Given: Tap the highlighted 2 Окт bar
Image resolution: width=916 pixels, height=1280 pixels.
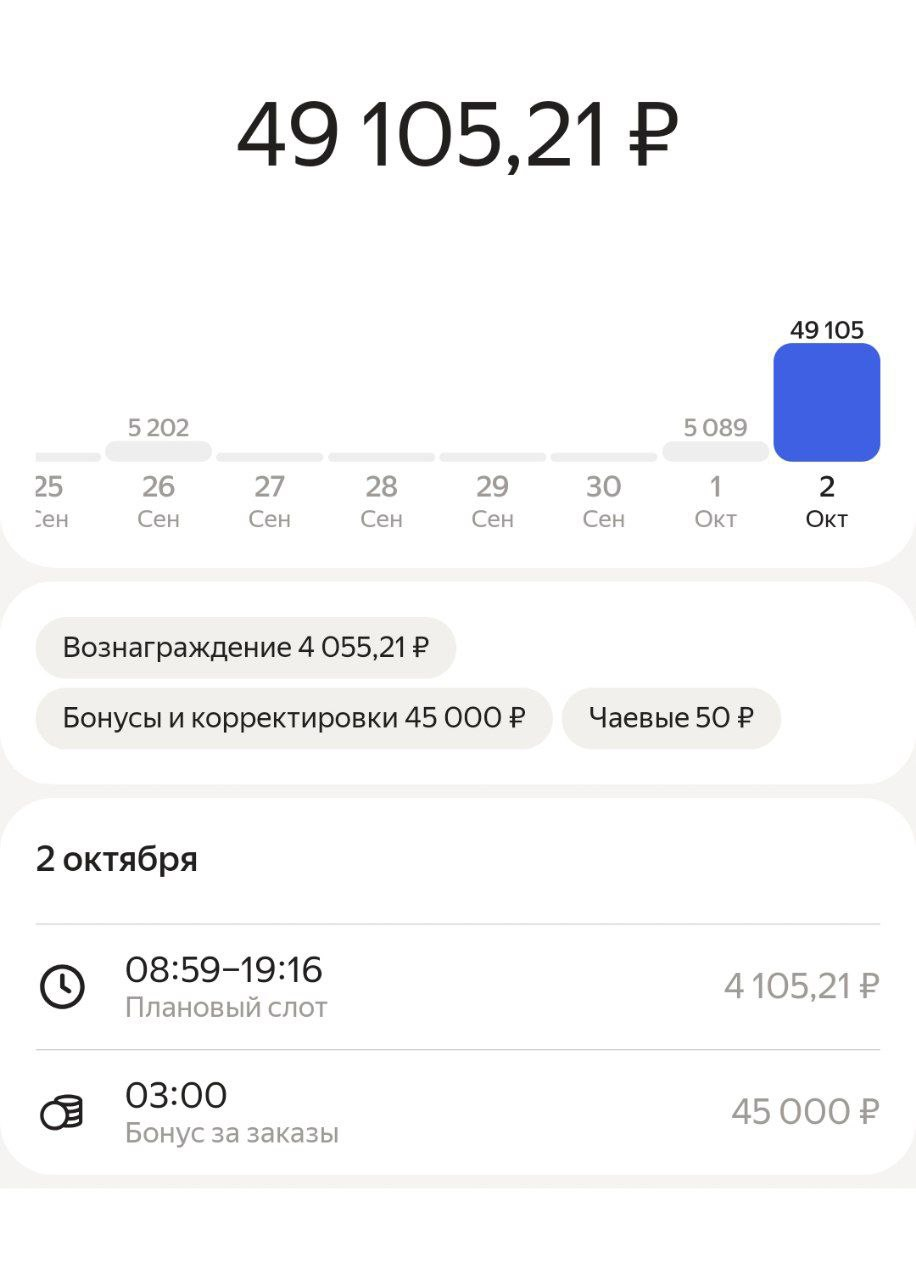Looking at the screenshot, I should click(x=827, y=403).
